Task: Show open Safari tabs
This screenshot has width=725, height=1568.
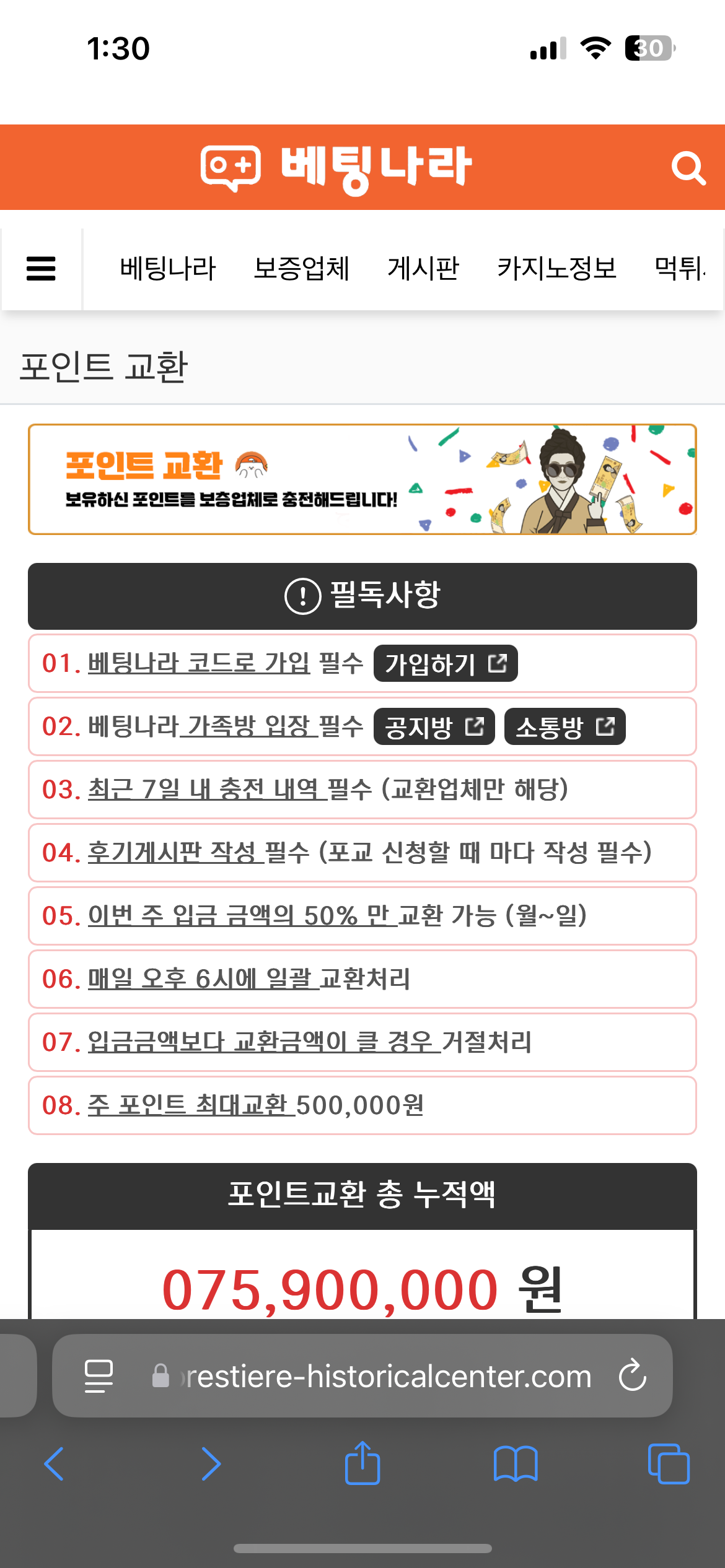Action: (668, 1464)
